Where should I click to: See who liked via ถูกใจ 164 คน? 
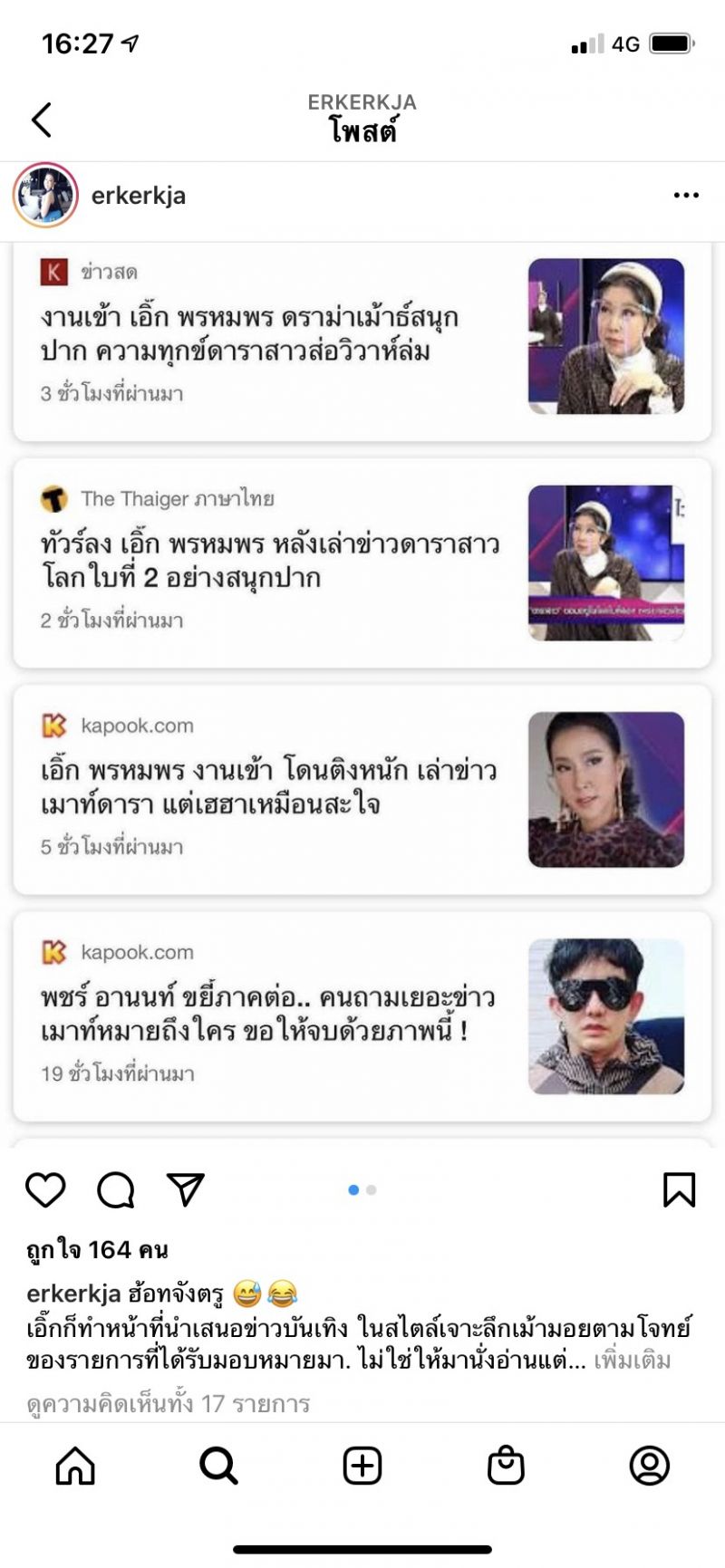point(97,1250)
